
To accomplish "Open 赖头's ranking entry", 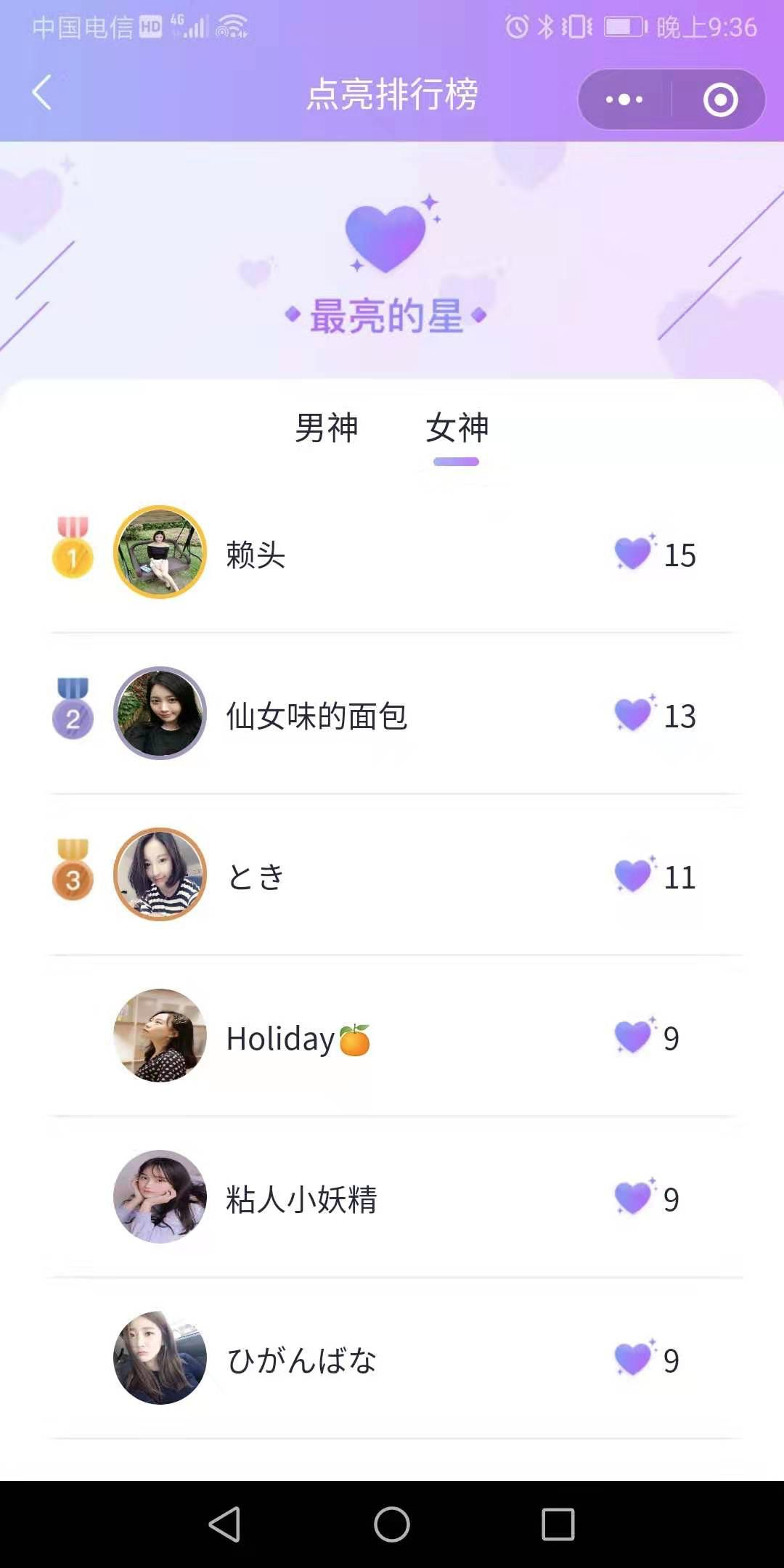I will tap(392, 554).
